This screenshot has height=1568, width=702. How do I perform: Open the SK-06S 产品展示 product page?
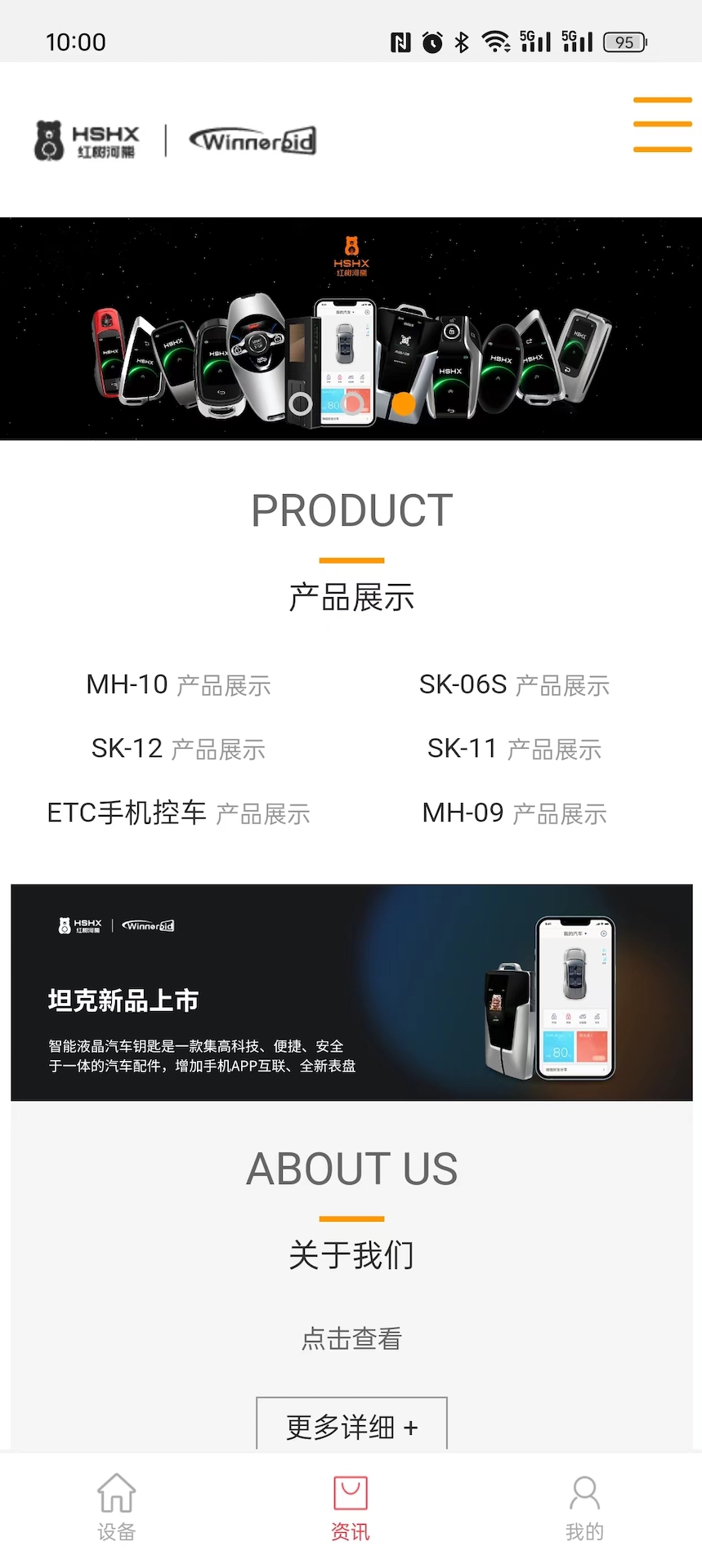click(514, 684)
